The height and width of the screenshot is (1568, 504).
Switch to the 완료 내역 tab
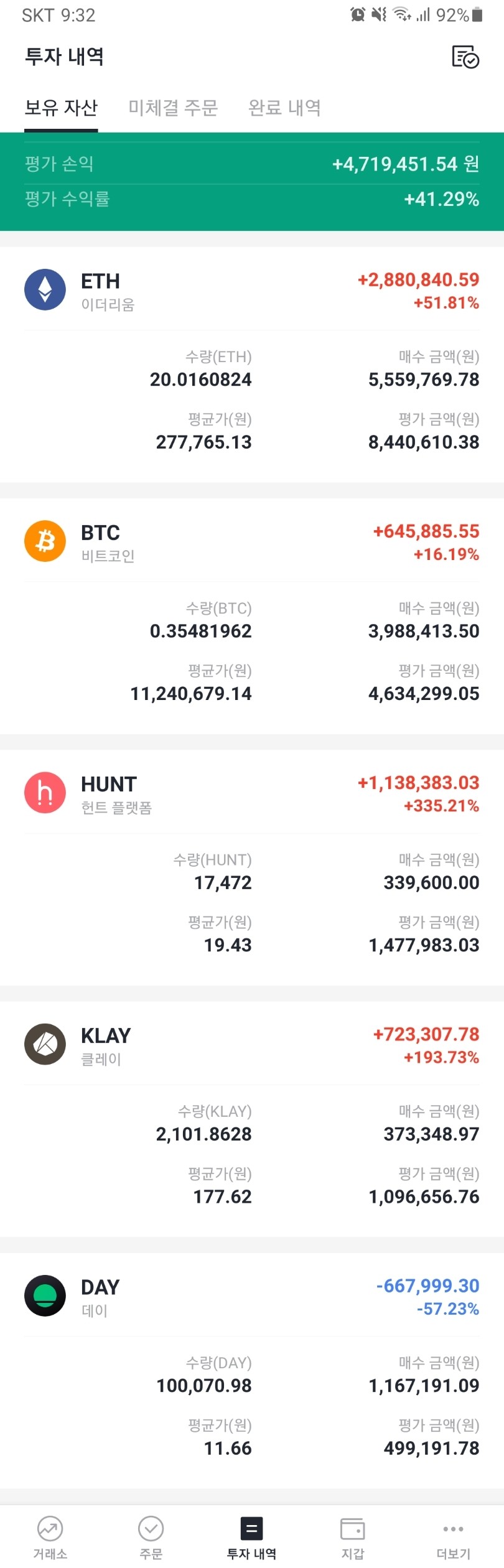(284, 108)
